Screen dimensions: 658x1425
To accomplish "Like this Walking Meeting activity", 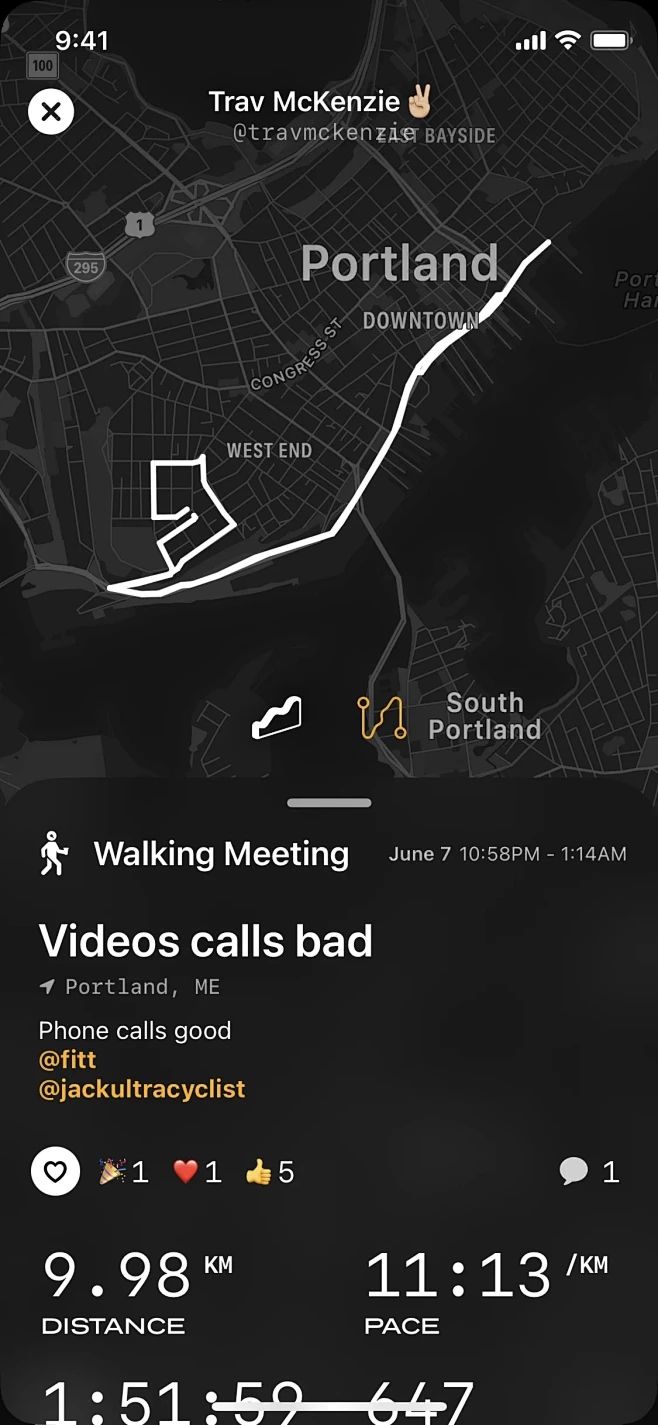I will click(x=55, y=1171).
